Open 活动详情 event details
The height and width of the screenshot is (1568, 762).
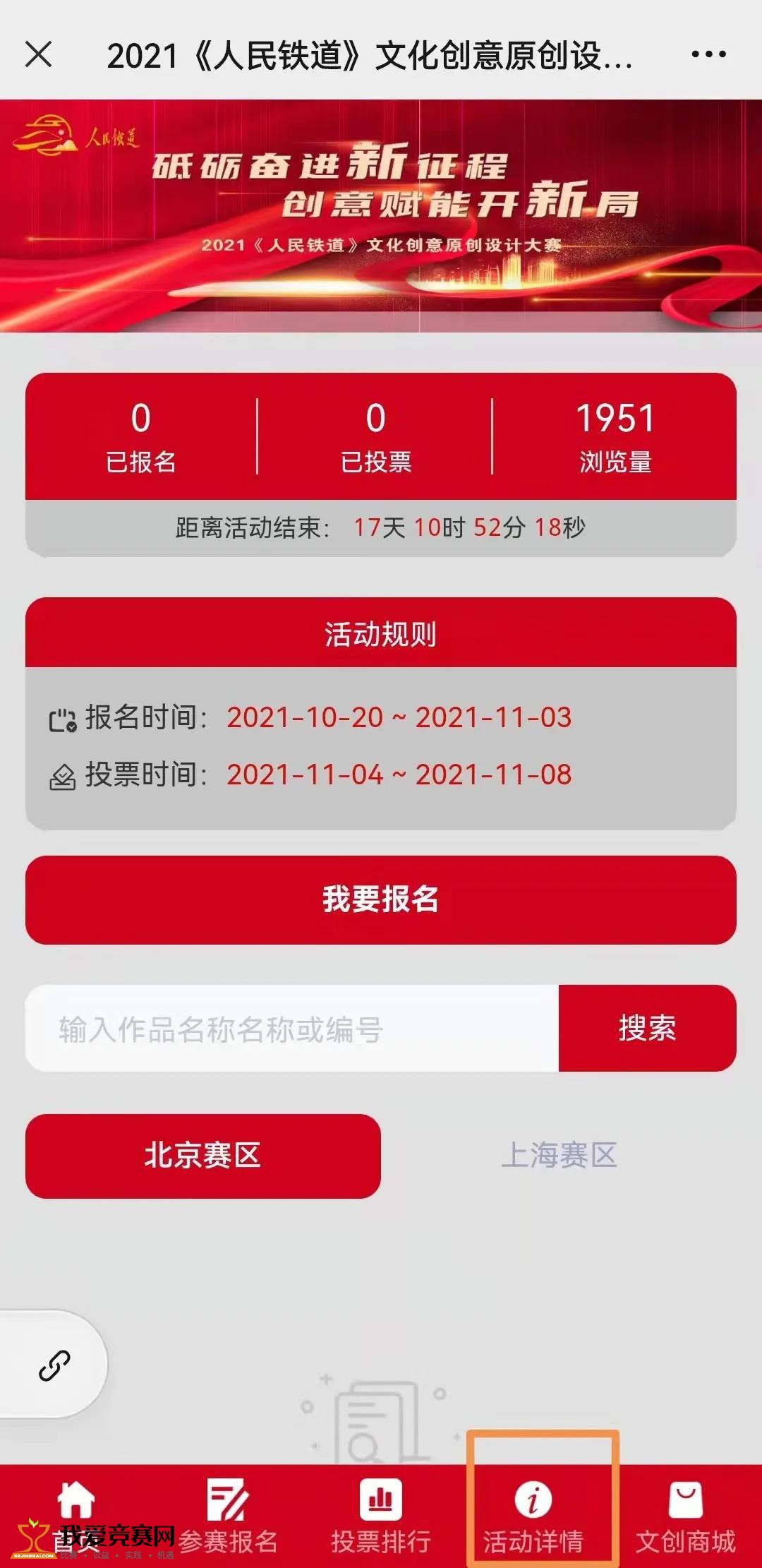[533, 1516]
